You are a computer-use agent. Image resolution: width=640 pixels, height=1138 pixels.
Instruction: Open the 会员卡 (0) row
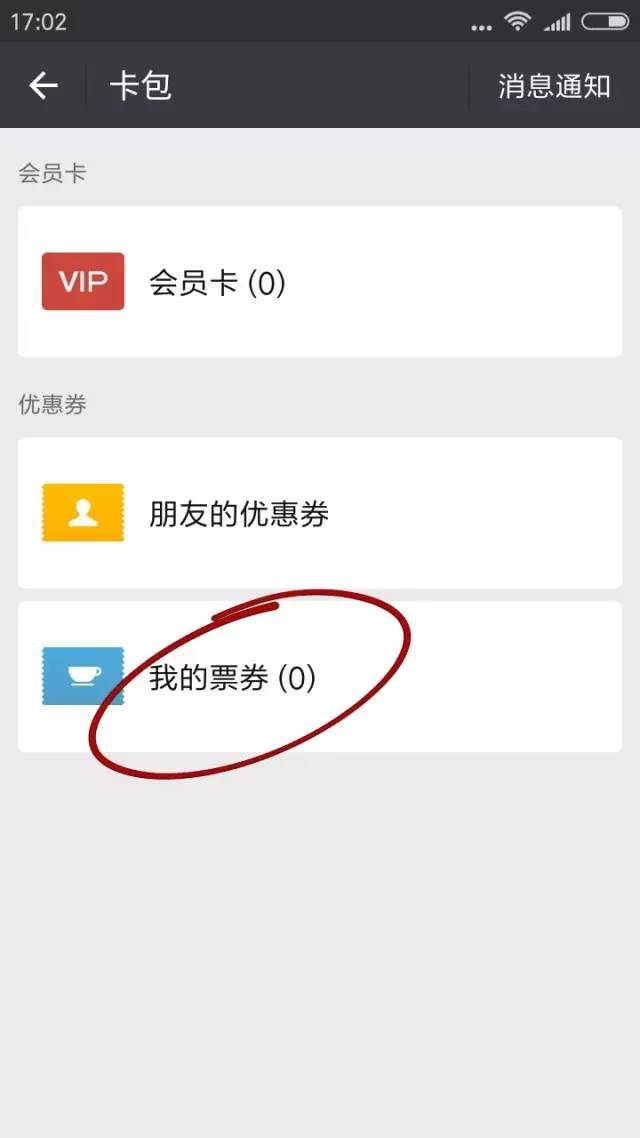tap(320, 282)
